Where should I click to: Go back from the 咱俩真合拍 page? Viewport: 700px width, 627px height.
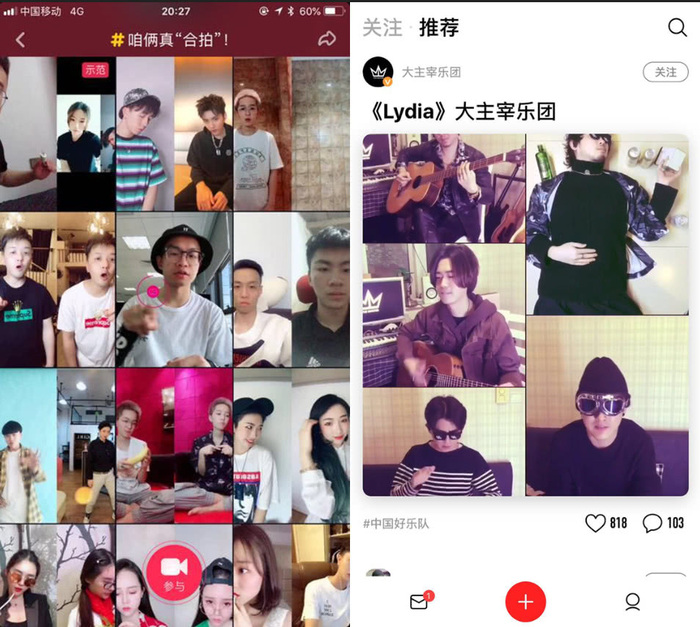(x=21, y=39)
